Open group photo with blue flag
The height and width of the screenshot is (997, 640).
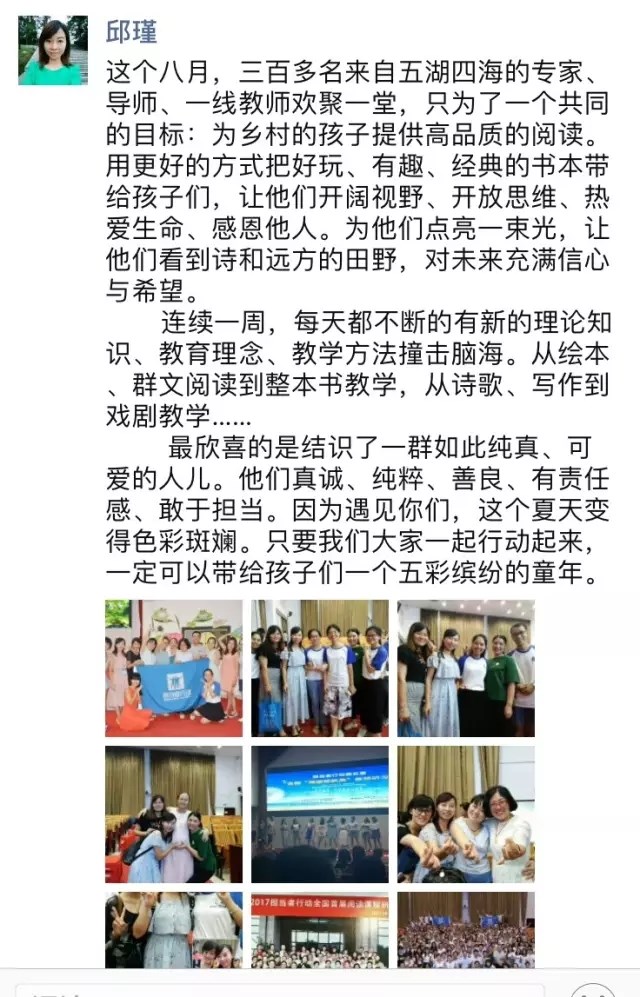[x=173, y=668]
